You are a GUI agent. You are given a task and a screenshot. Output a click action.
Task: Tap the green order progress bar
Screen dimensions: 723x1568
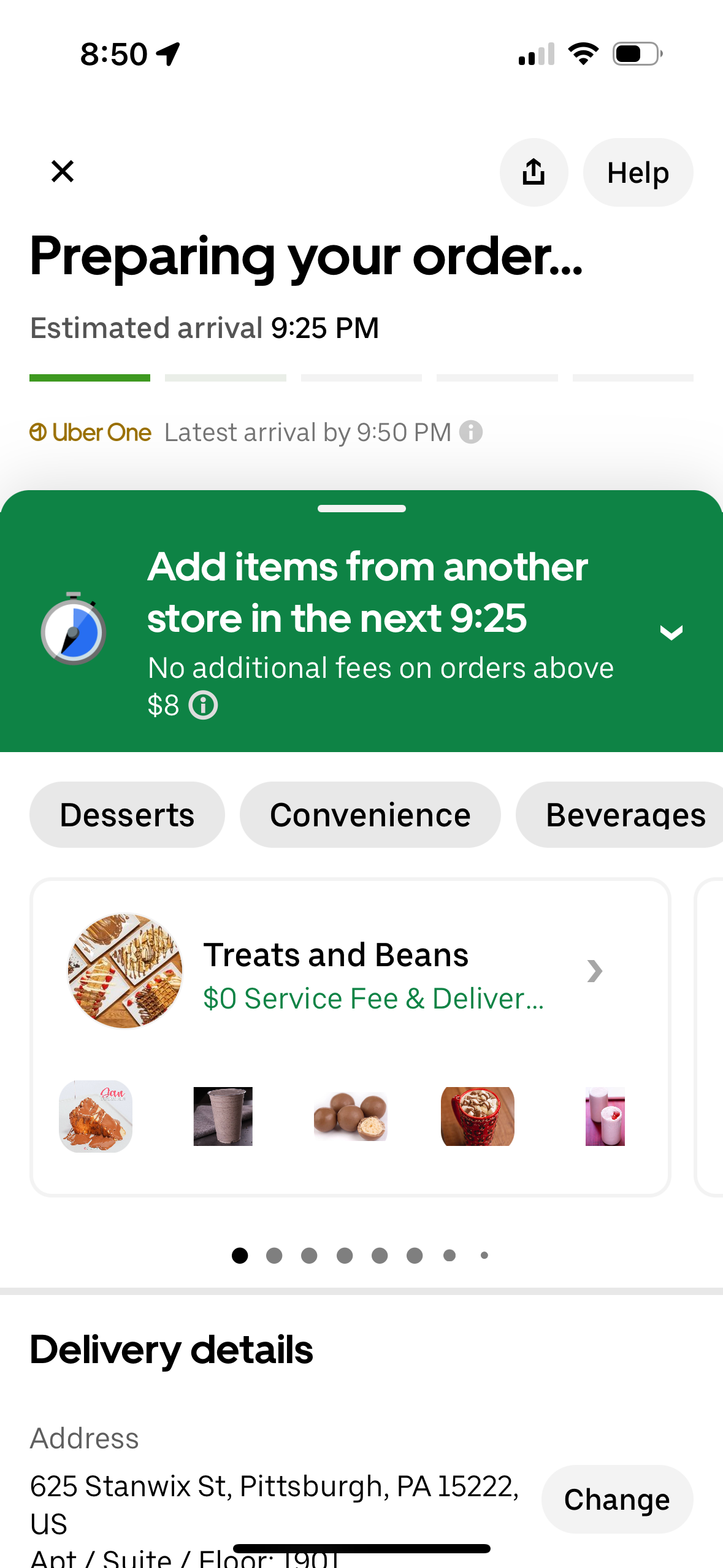click(x=90, y=378)
